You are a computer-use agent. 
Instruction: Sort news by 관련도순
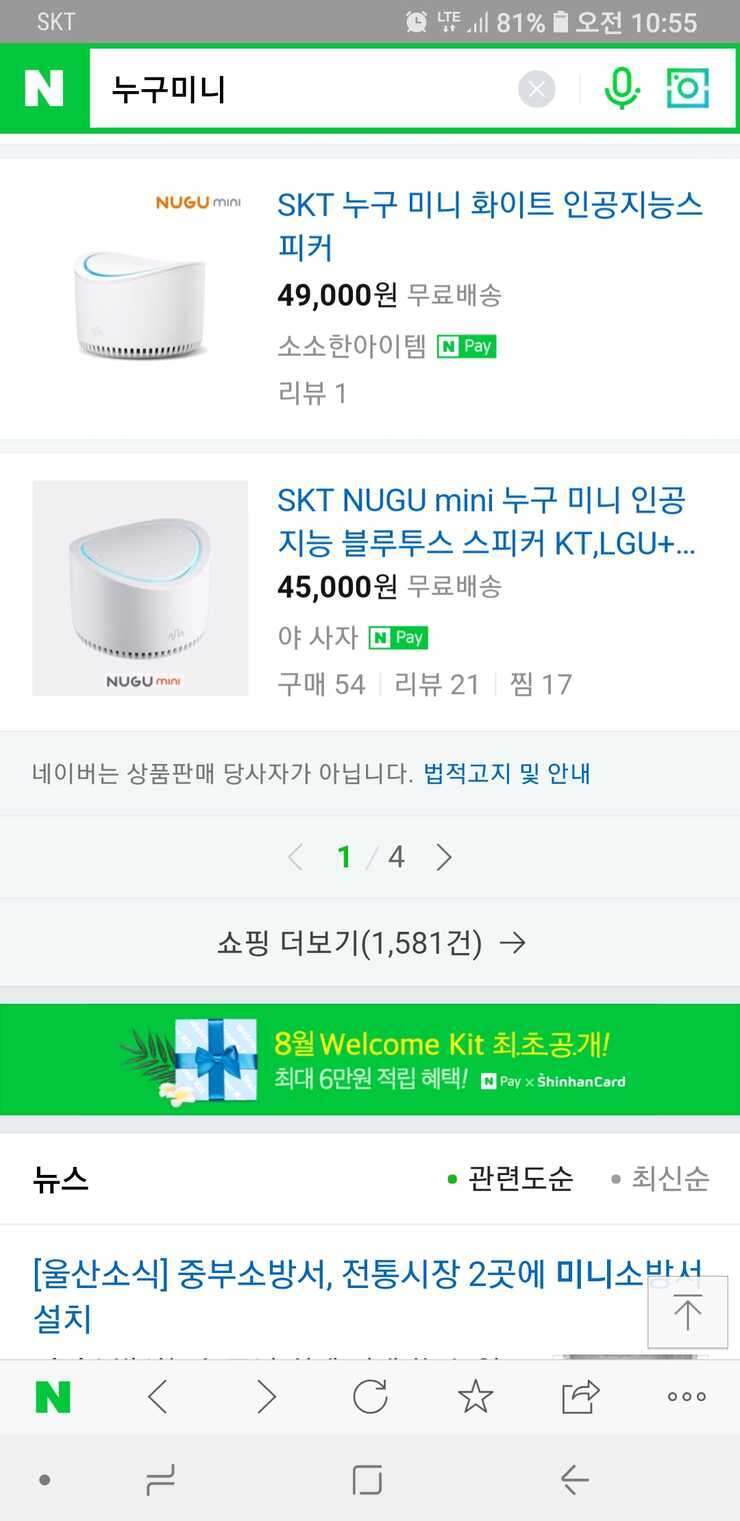click(x=510, y=1179)
